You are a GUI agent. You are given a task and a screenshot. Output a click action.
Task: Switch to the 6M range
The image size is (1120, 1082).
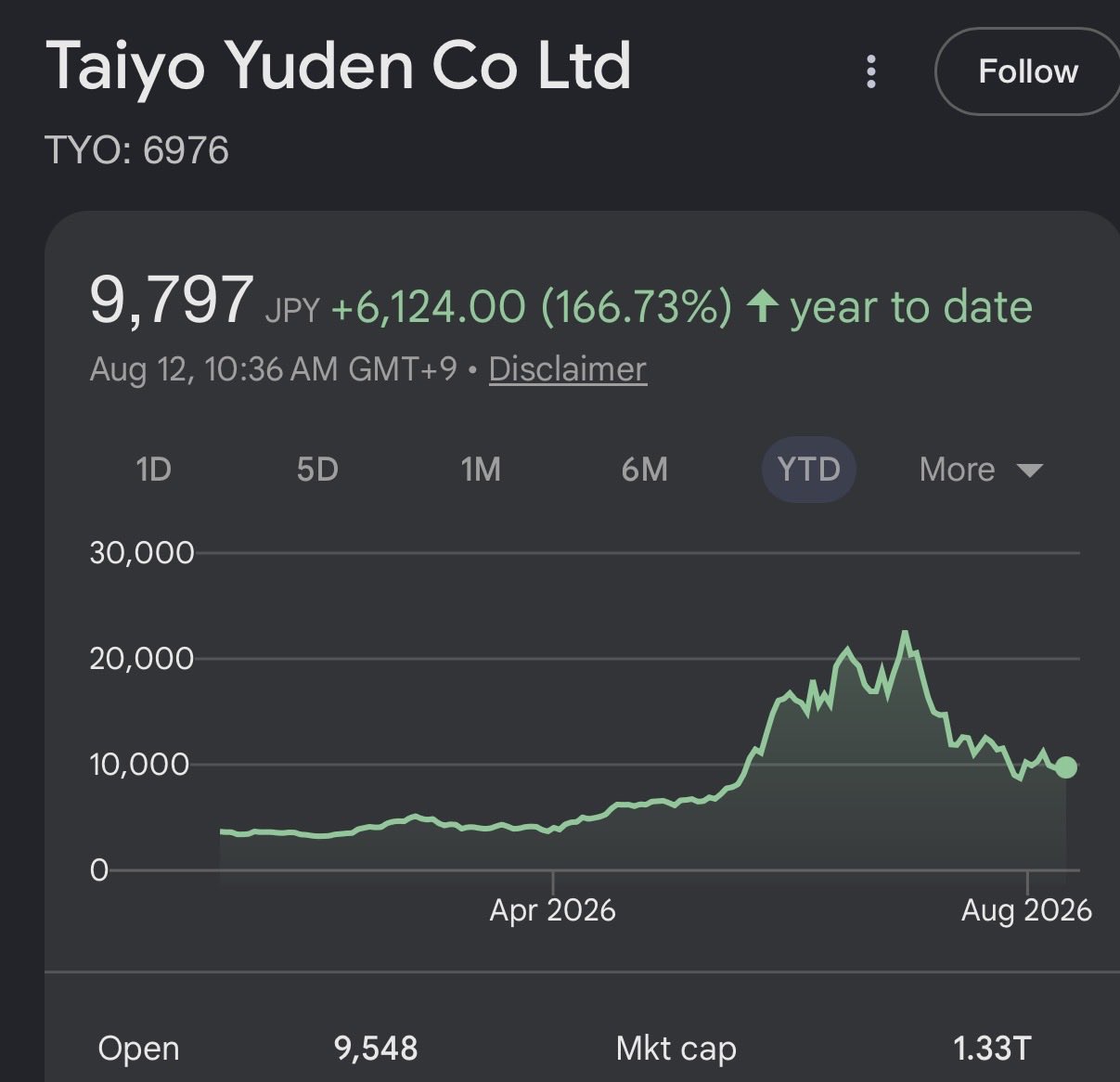645,470
